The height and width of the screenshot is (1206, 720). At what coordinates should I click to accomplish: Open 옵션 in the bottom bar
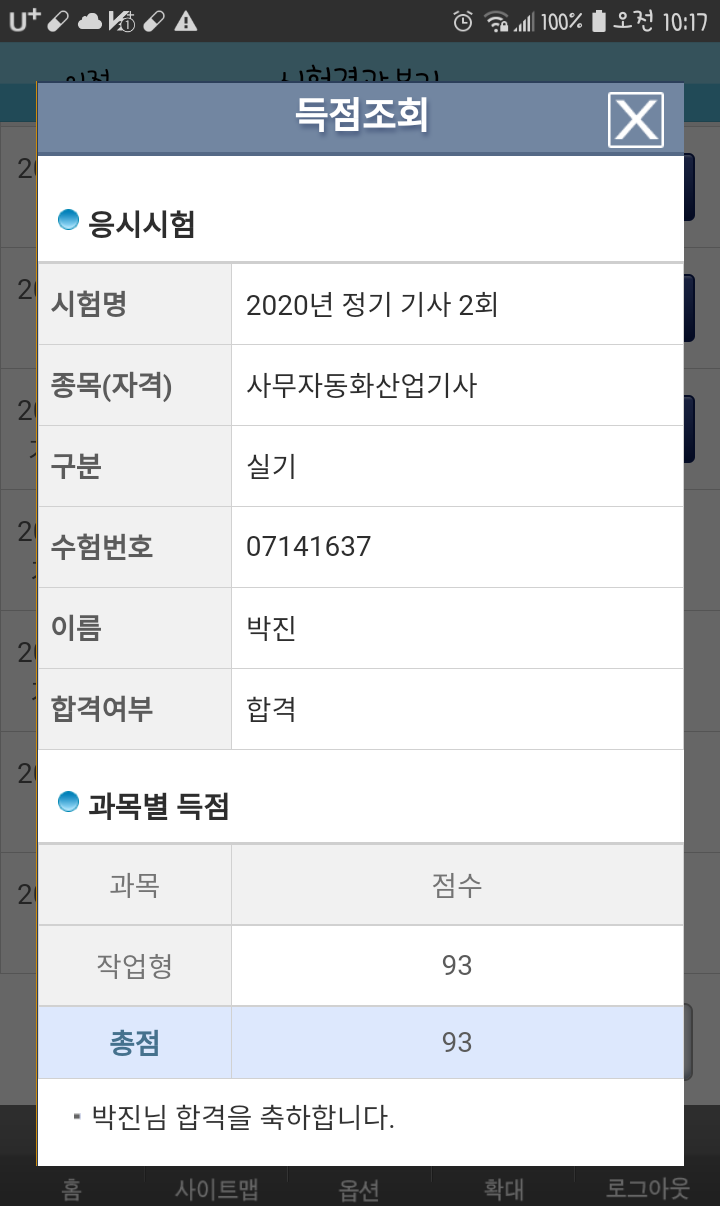pos(359,1188)
